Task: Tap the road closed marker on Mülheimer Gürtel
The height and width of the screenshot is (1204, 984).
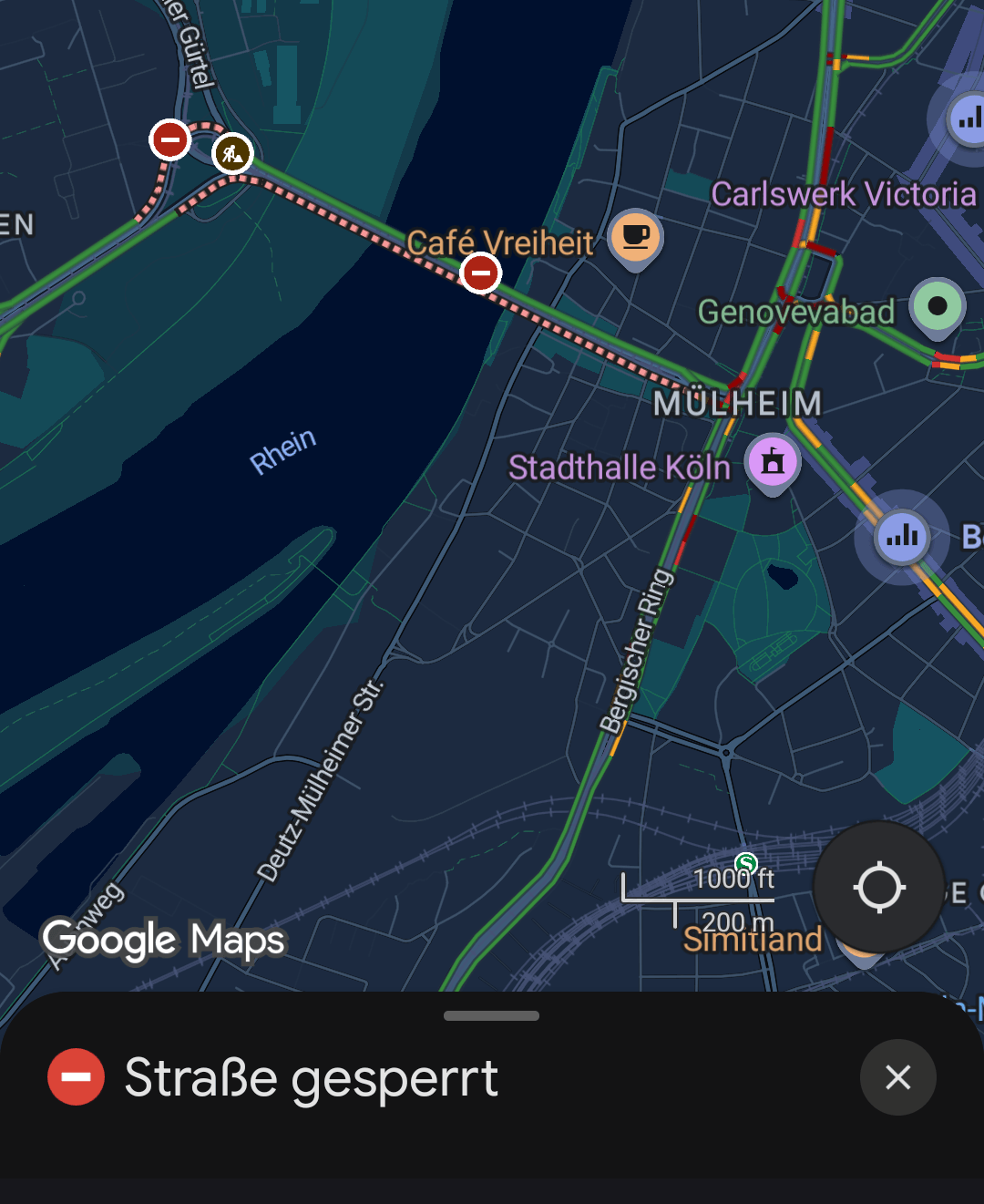Action: click(169, 139)
